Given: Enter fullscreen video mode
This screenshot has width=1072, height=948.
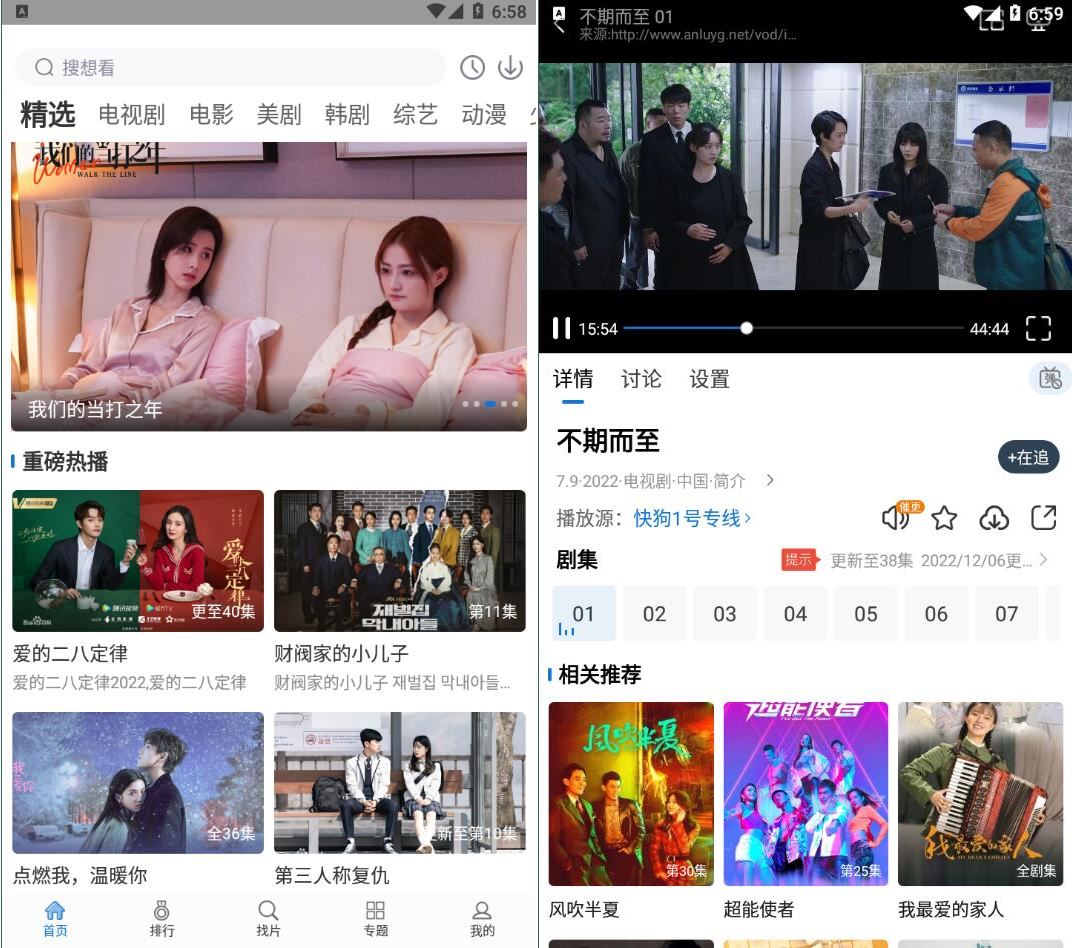Looking at the screenshot, I should (1038, 328).
